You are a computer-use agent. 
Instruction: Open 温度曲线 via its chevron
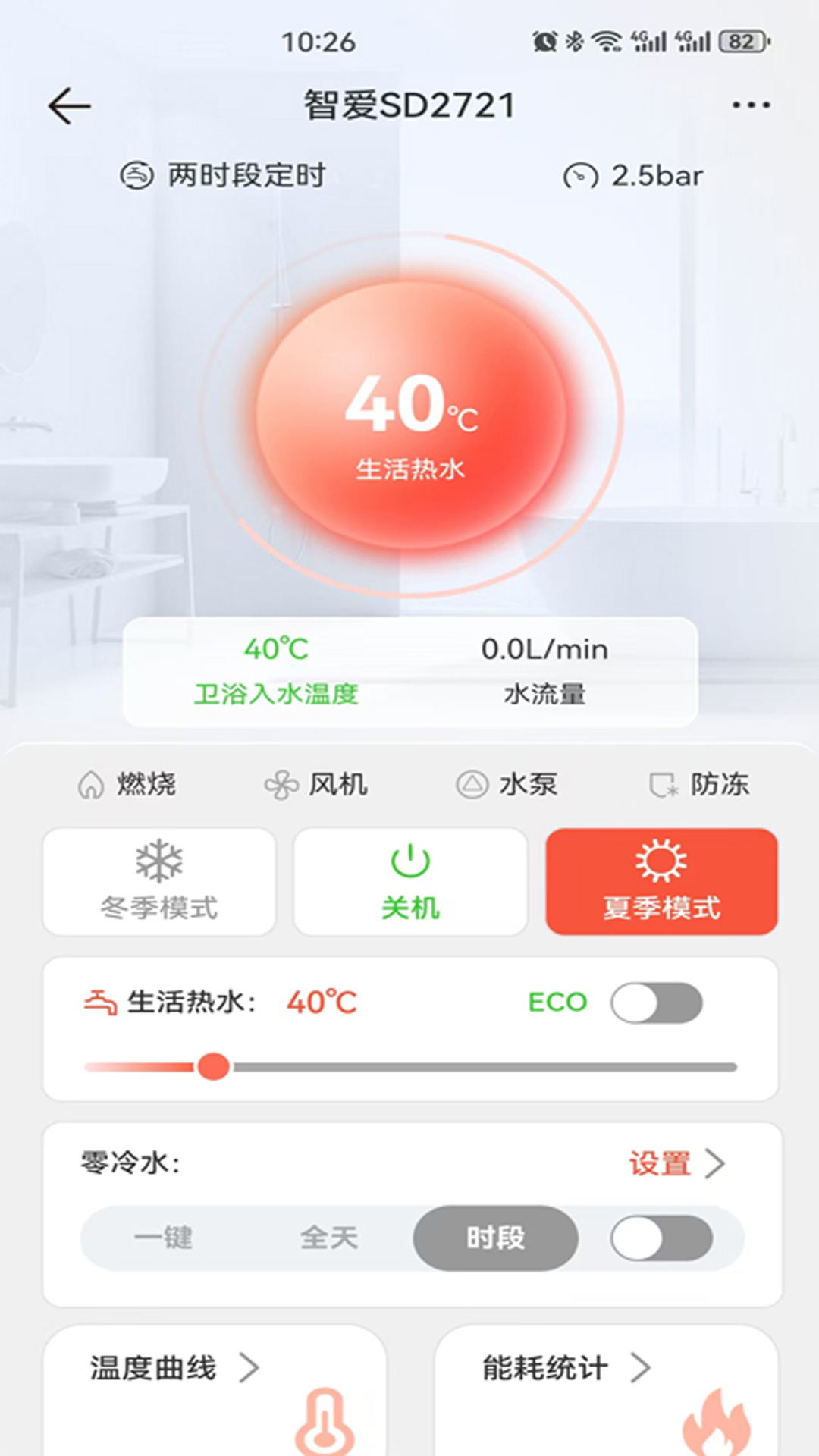(x=250, y=1369)
